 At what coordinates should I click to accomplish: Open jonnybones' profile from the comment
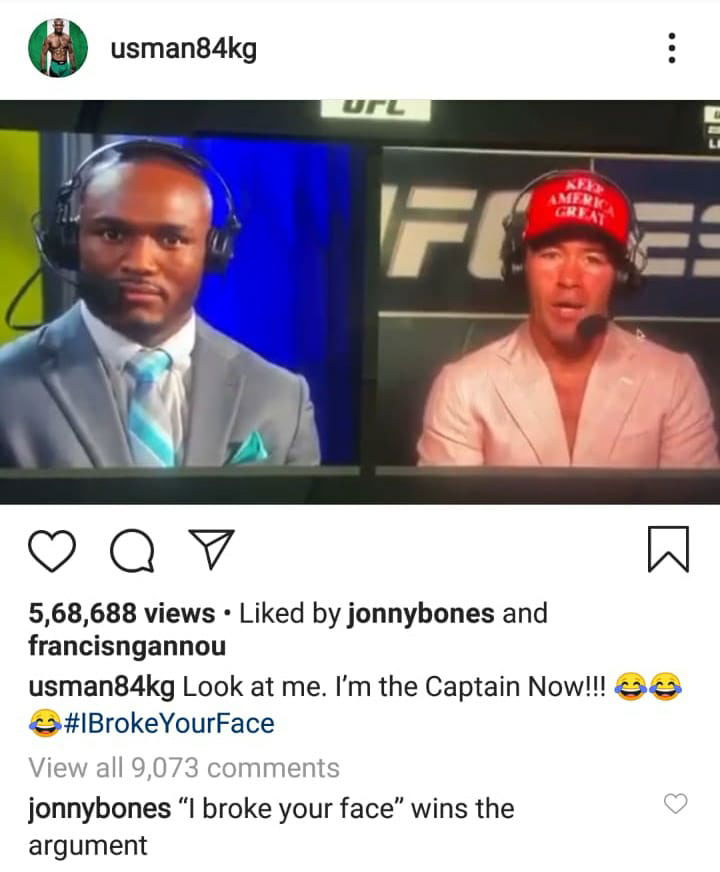coord(99,808)
